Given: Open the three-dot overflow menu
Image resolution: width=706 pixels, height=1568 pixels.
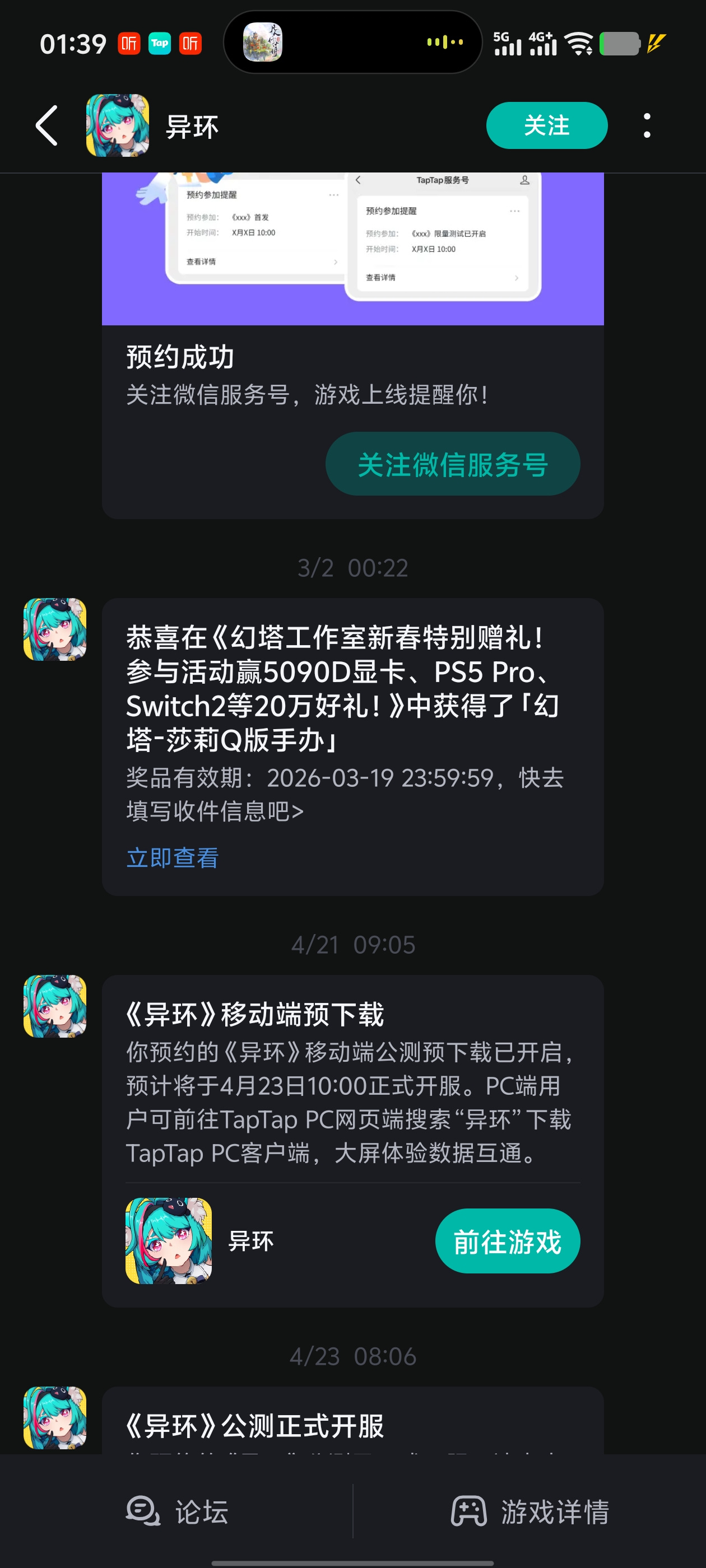Looking at the screenshot, I should (x=647, y=125).
